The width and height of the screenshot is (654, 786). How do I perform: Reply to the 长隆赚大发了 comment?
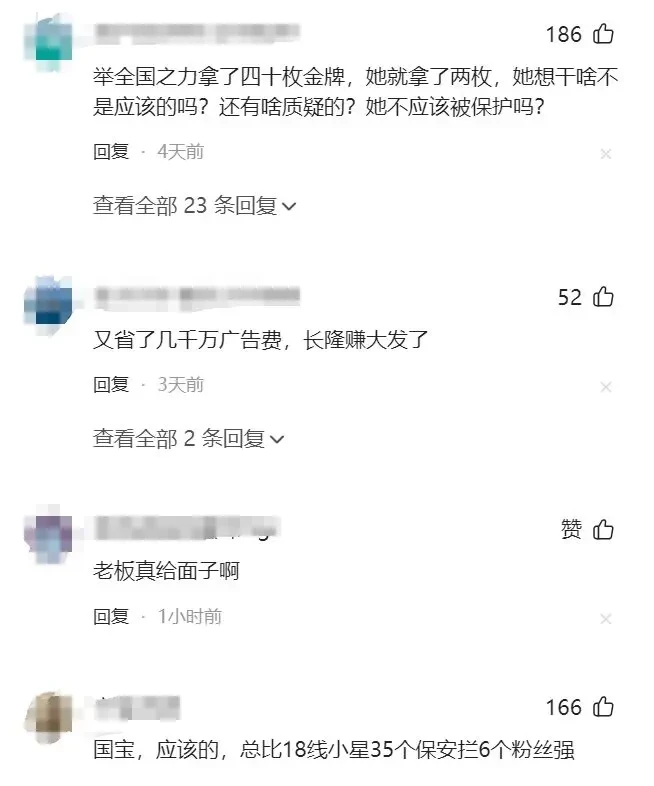tap(111, 384)
